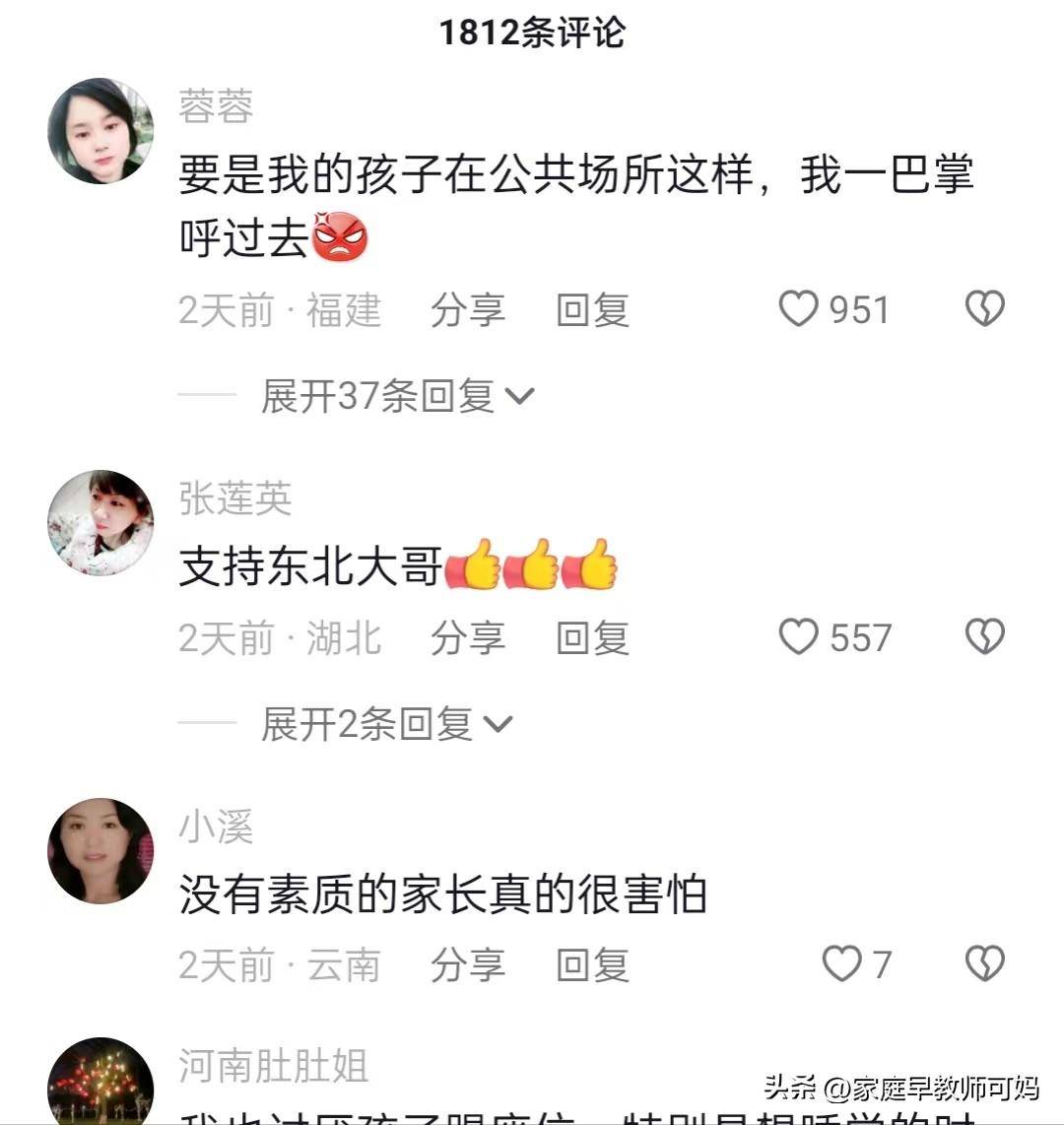
Task: Reply to 小溪's comment
Action: 592,965
